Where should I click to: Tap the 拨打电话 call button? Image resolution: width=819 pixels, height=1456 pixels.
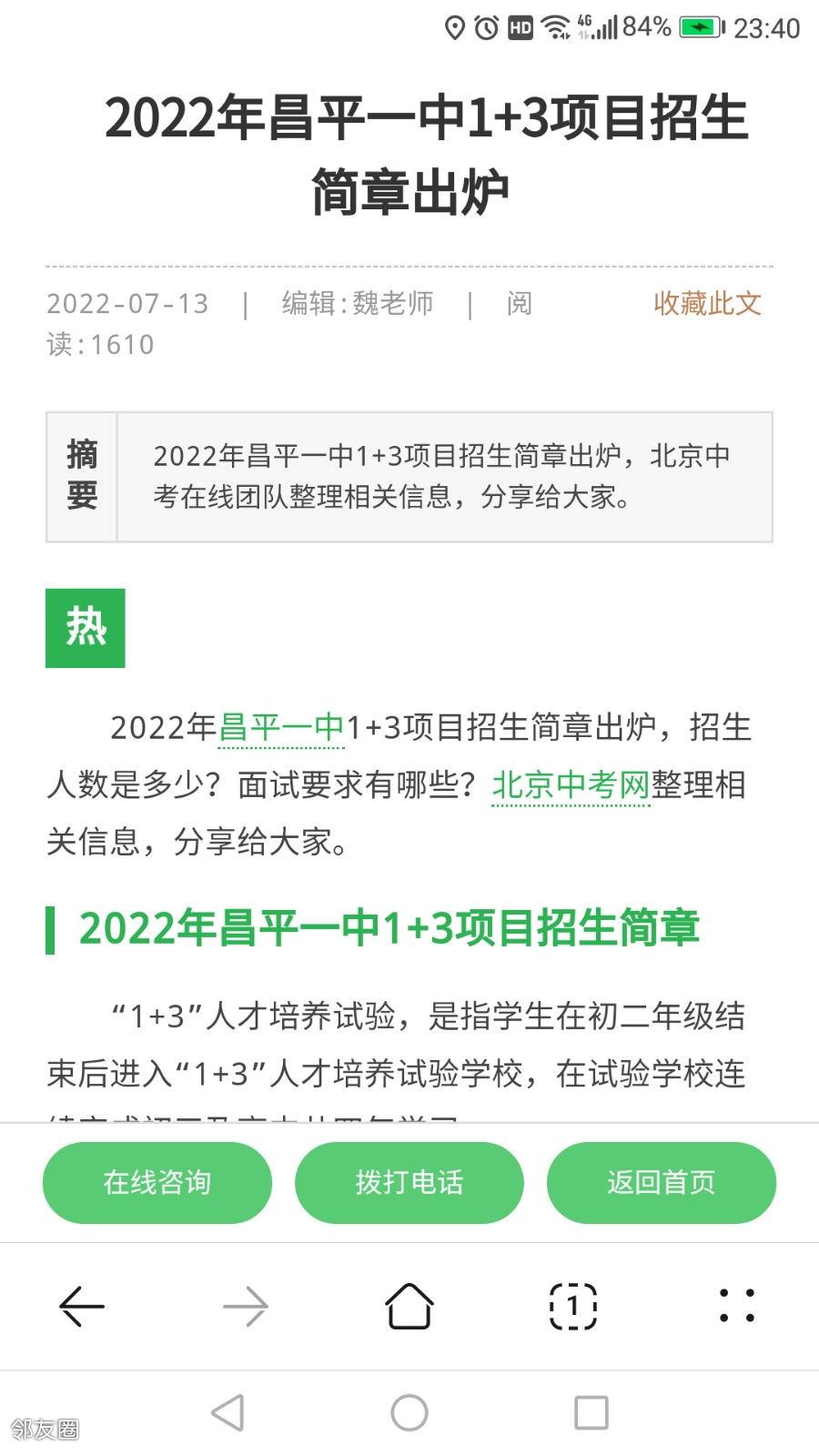(409, 1182)
